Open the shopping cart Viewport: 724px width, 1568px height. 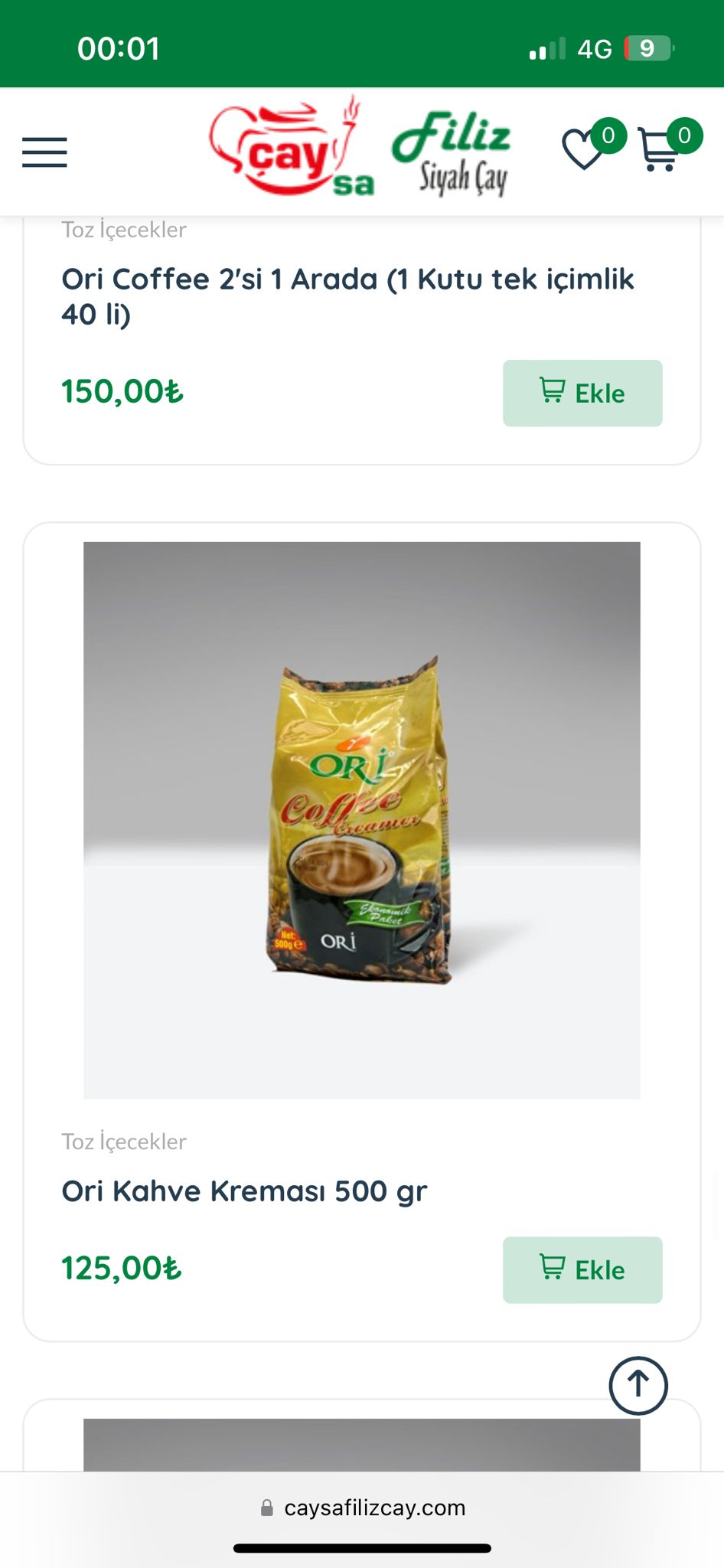tap(659, 149)
